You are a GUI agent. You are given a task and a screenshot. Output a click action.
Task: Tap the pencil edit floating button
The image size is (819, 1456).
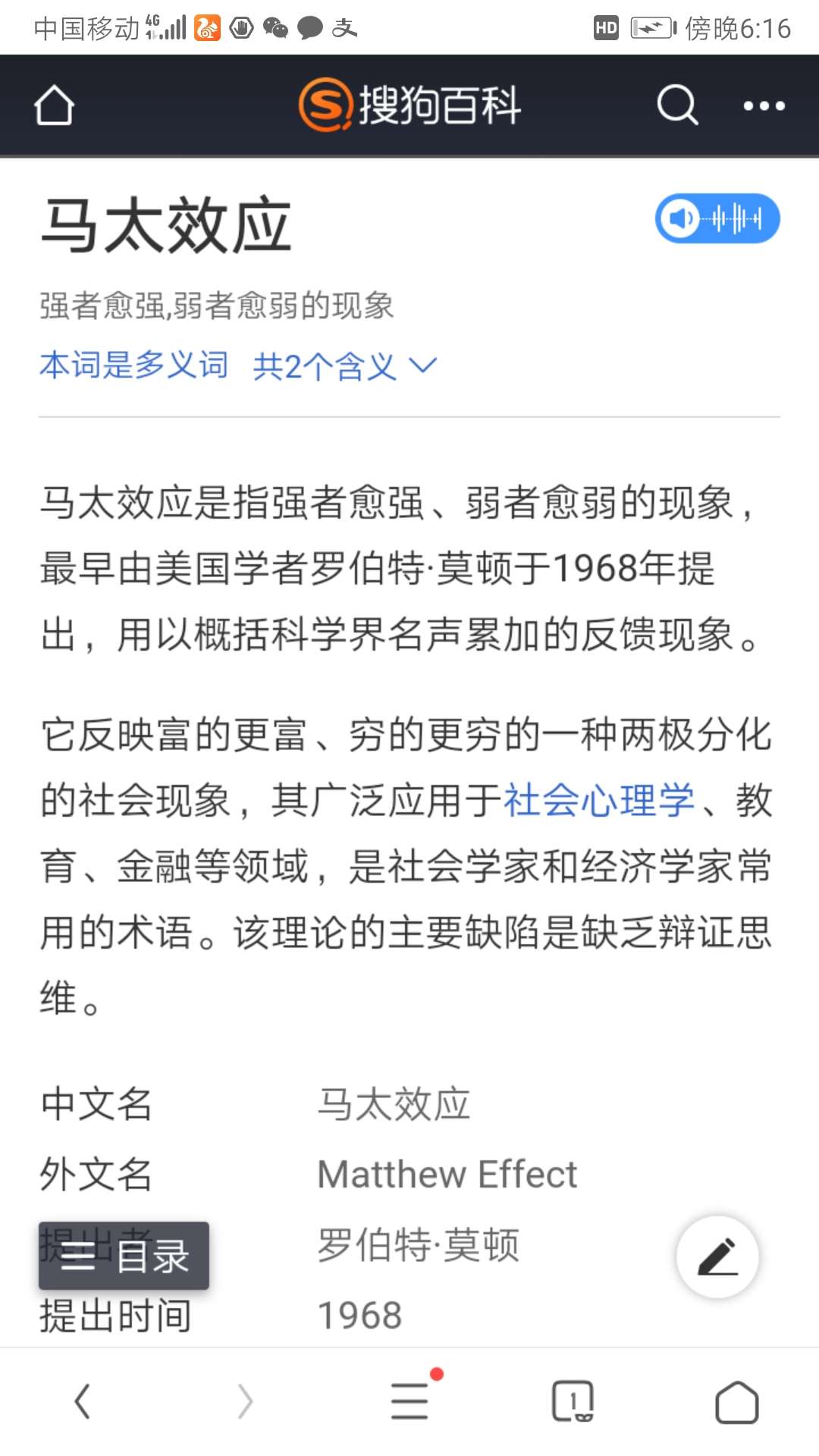tap(717, 1257)
